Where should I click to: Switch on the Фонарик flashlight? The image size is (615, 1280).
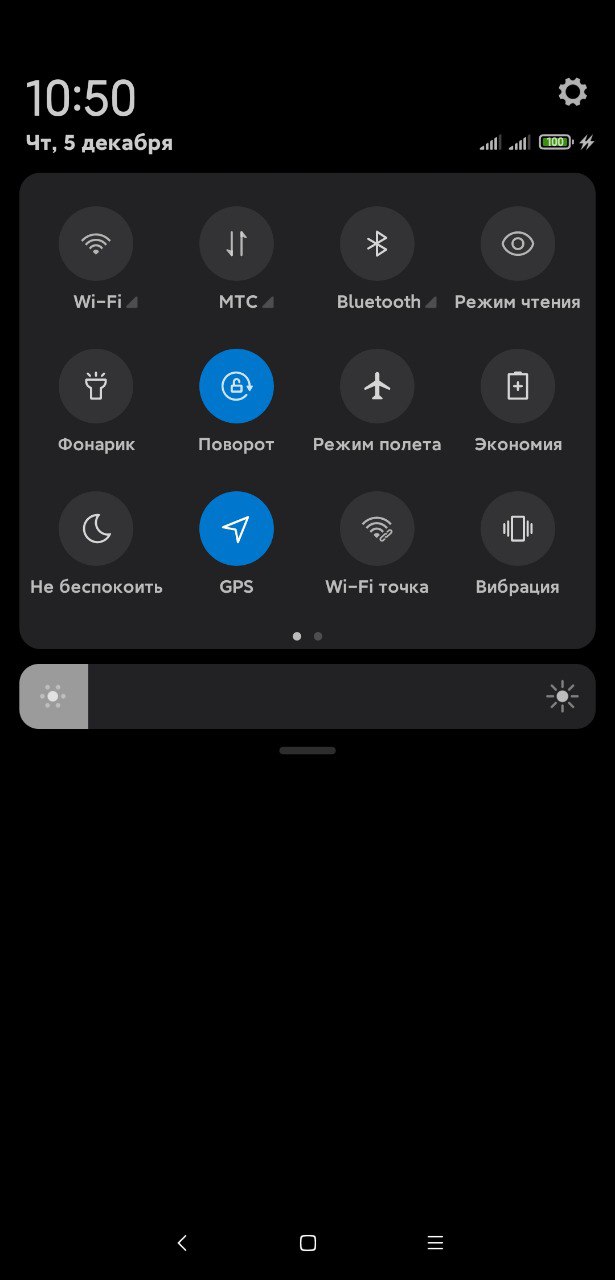click(x=96, y=386)
